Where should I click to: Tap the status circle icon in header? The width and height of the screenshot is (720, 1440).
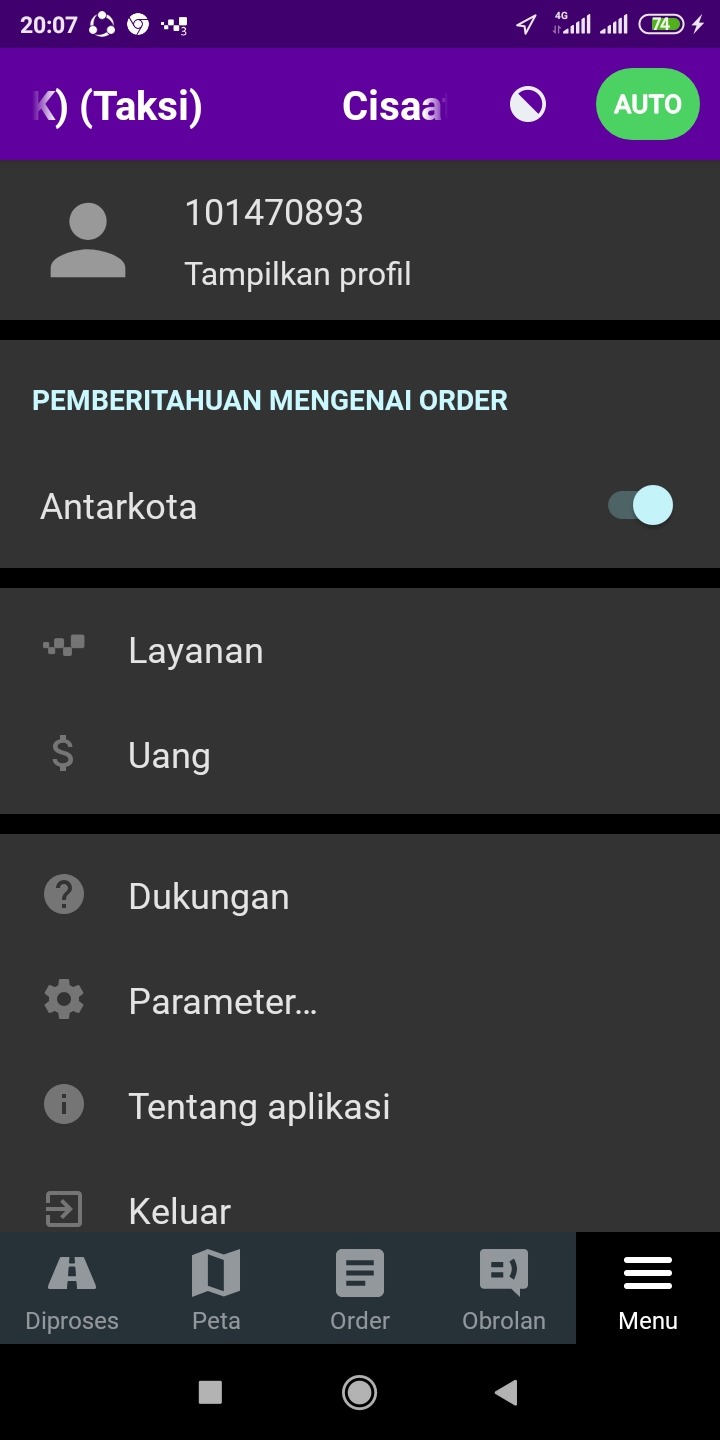[528, 104]
